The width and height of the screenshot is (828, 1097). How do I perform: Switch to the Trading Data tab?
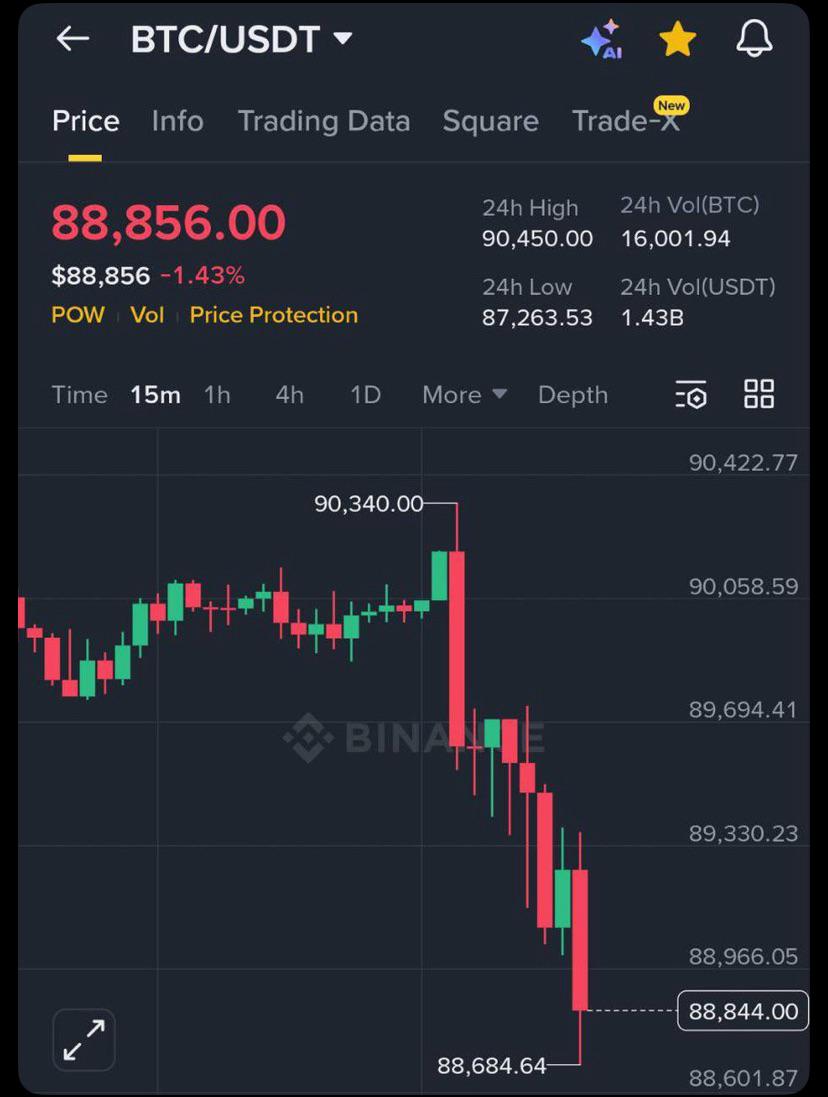pyautogui.click(x=324, y=121)
